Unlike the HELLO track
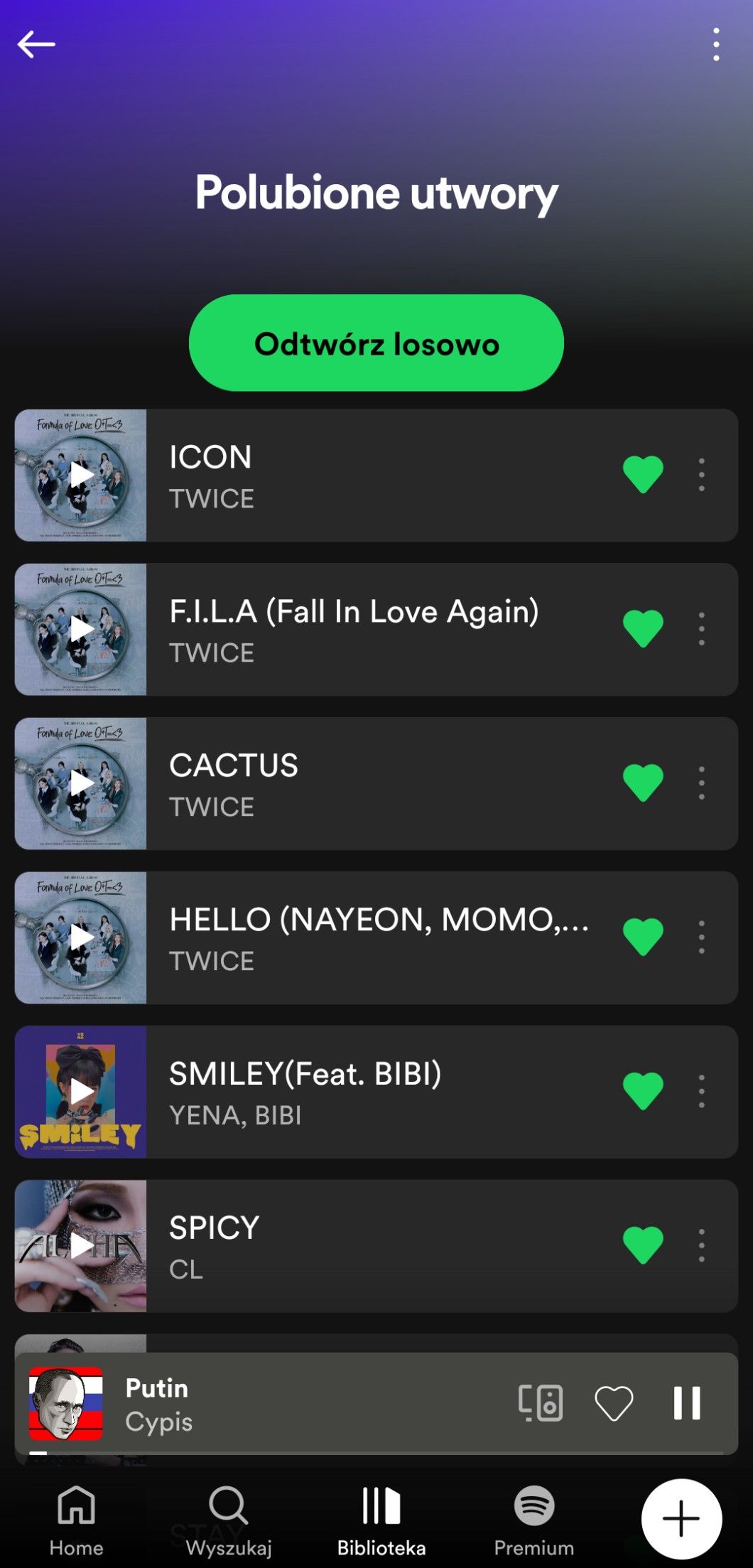The width and height of the screenshot is (753, 1568). (x=643, y=937)
